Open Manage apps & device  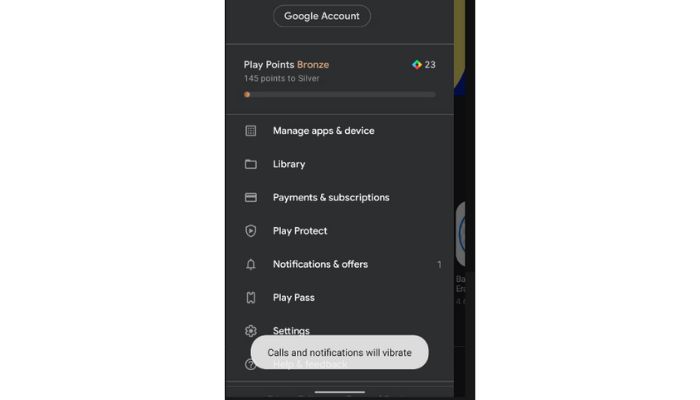click(x=323, y=131)
